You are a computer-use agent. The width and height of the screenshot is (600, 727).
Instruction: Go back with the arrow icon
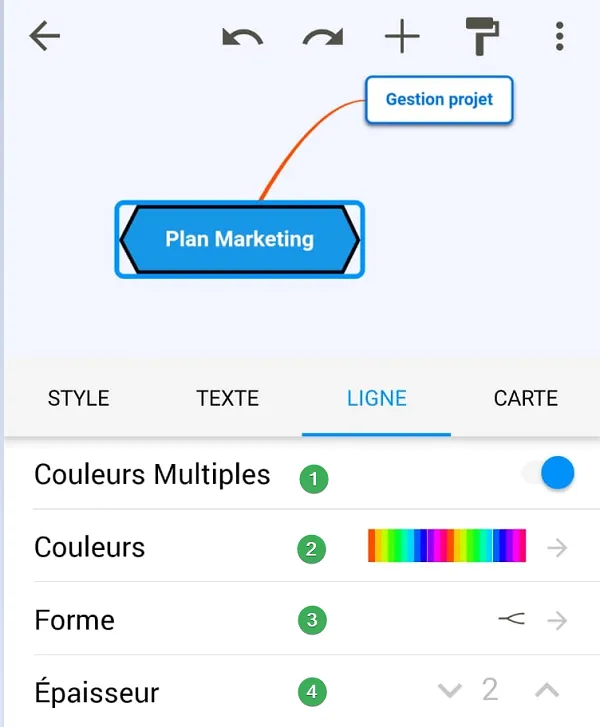(x=45, y=37)
